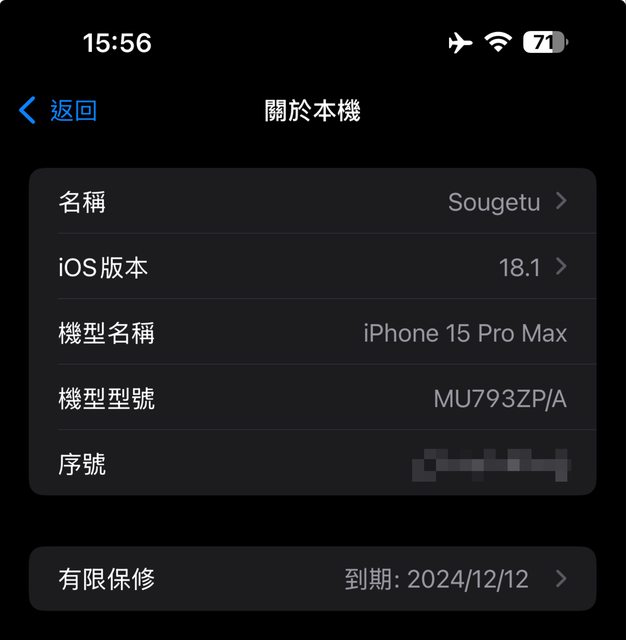626x640 pixels.
Task: Open the 有限保修 warranty details
Action: 312,578
